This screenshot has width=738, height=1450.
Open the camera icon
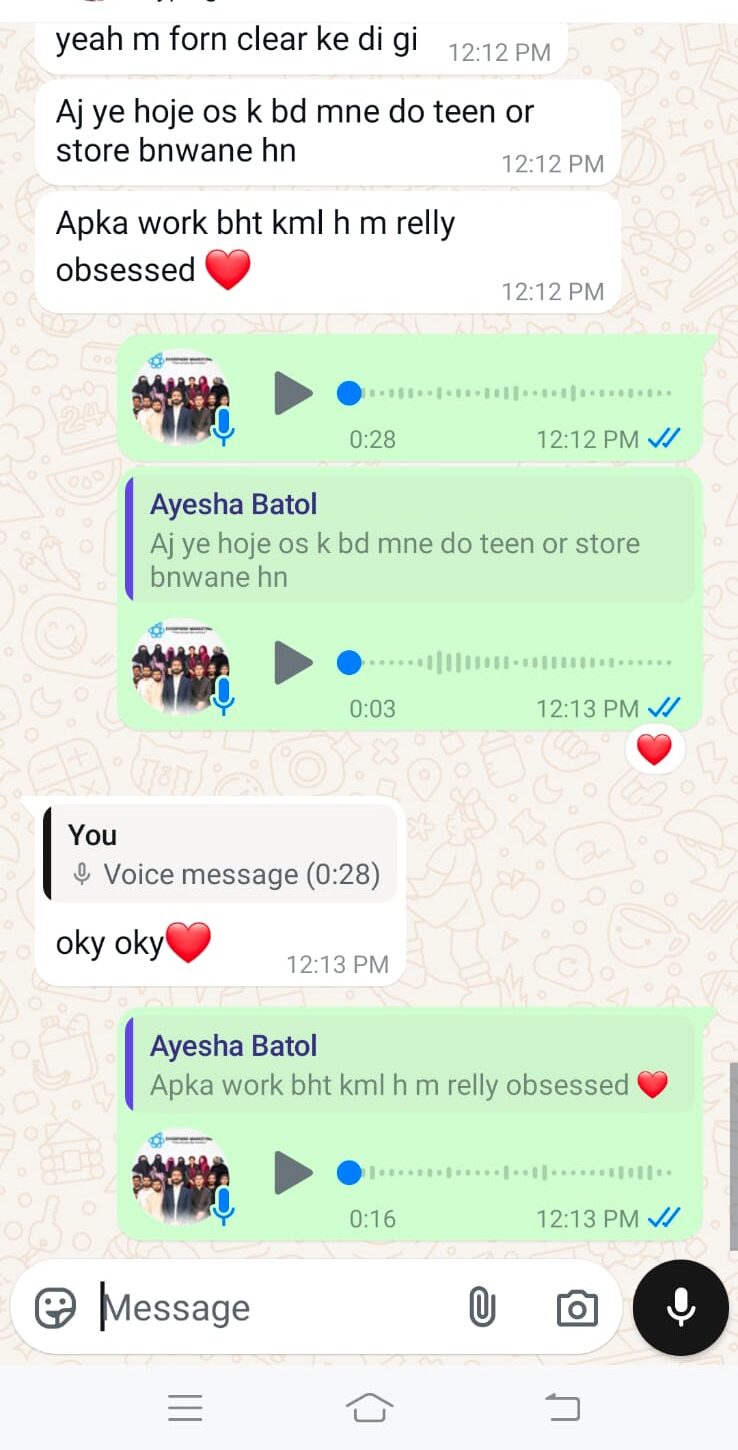coord(577,1308)
